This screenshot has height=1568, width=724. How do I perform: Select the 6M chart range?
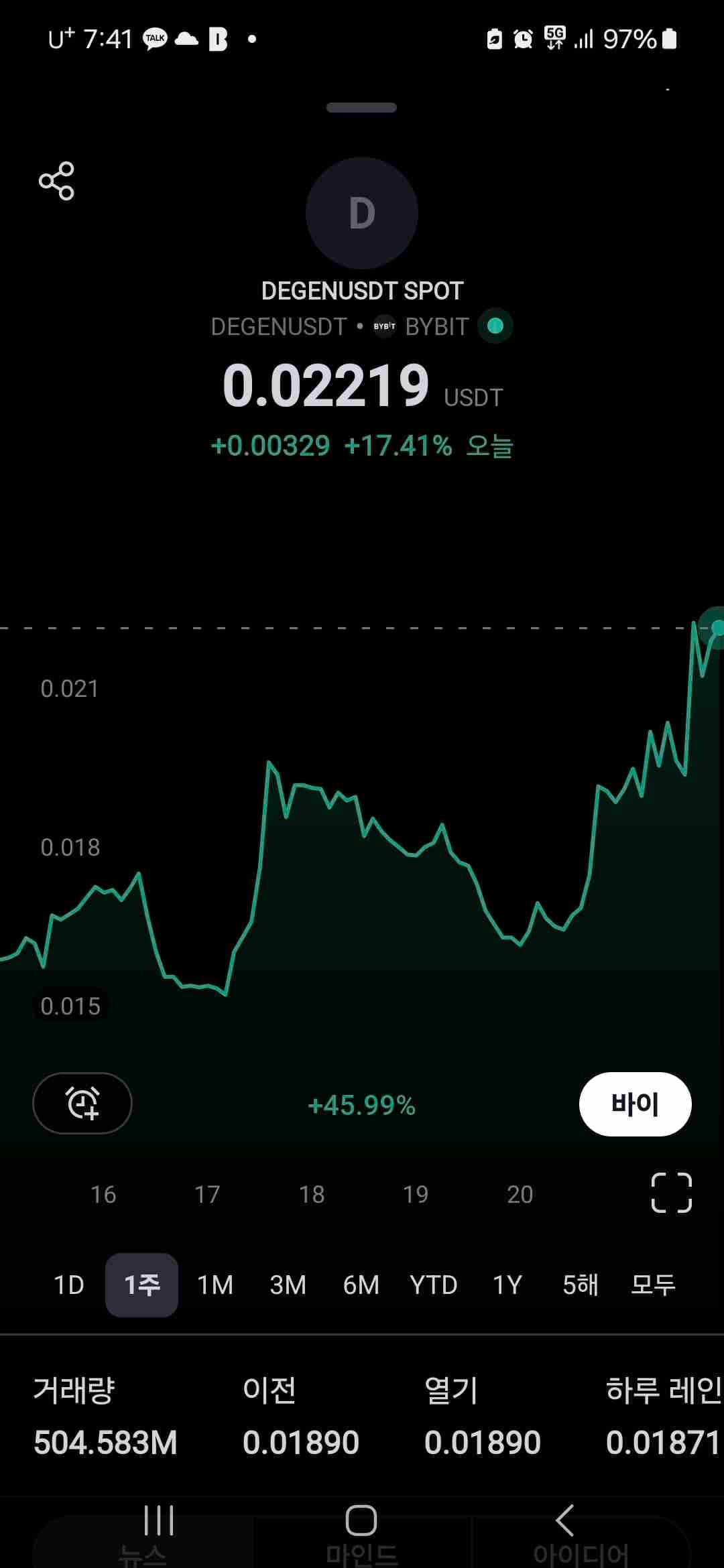pyautogui.click(x=361, y=1285)
